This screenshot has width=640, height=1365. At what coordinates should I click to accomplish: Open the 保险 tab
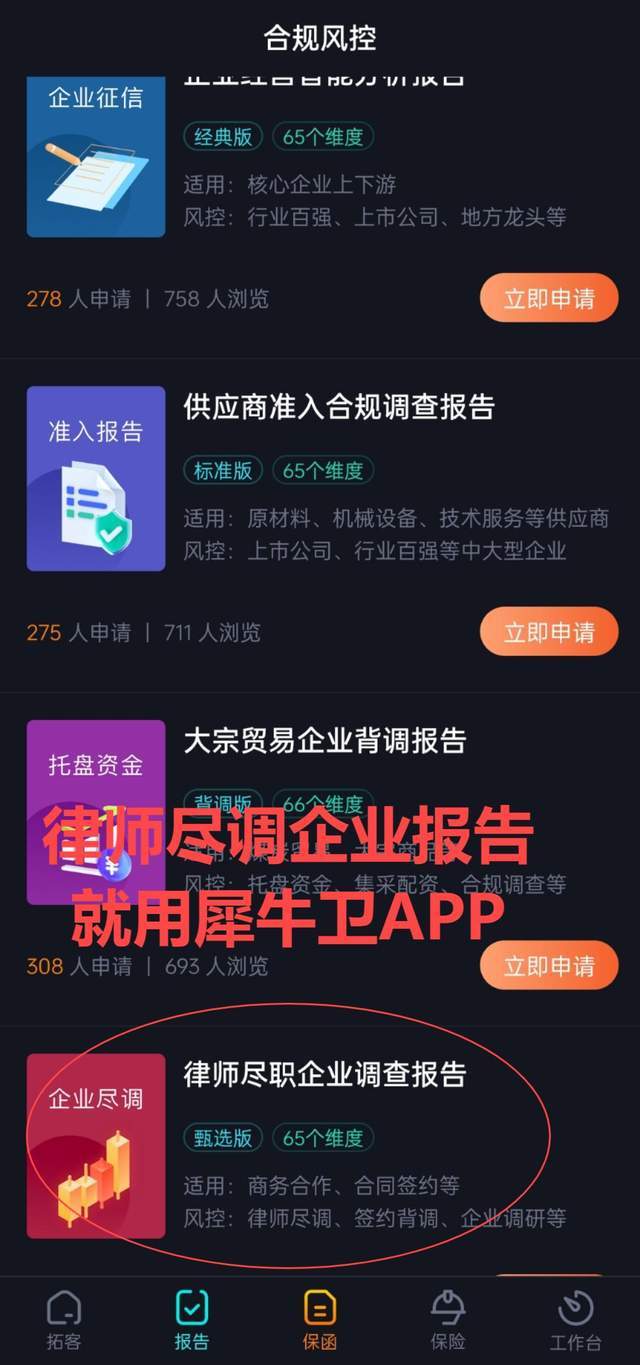[447, 1320]
